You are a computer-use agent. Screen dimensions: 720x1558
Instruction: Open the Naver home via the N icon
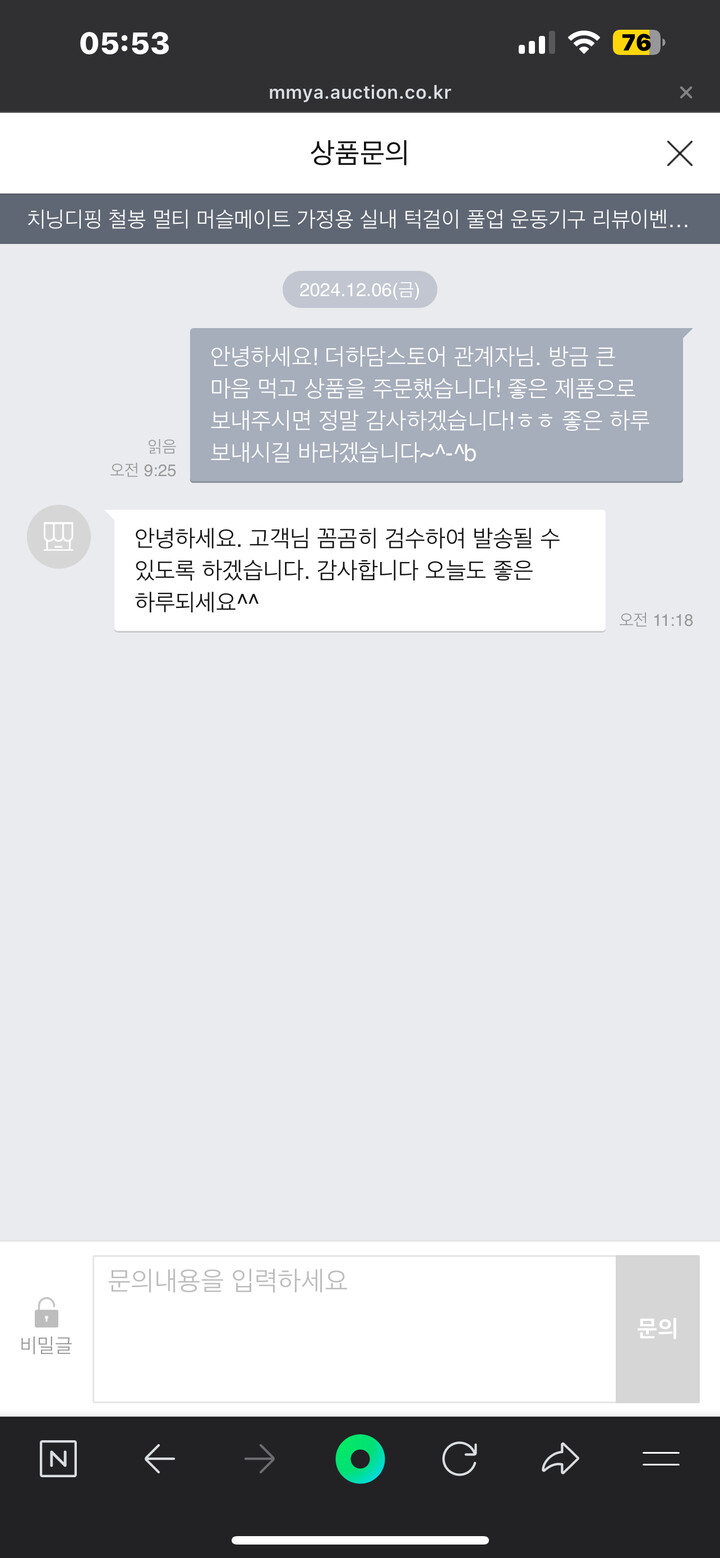(58, 1458)
